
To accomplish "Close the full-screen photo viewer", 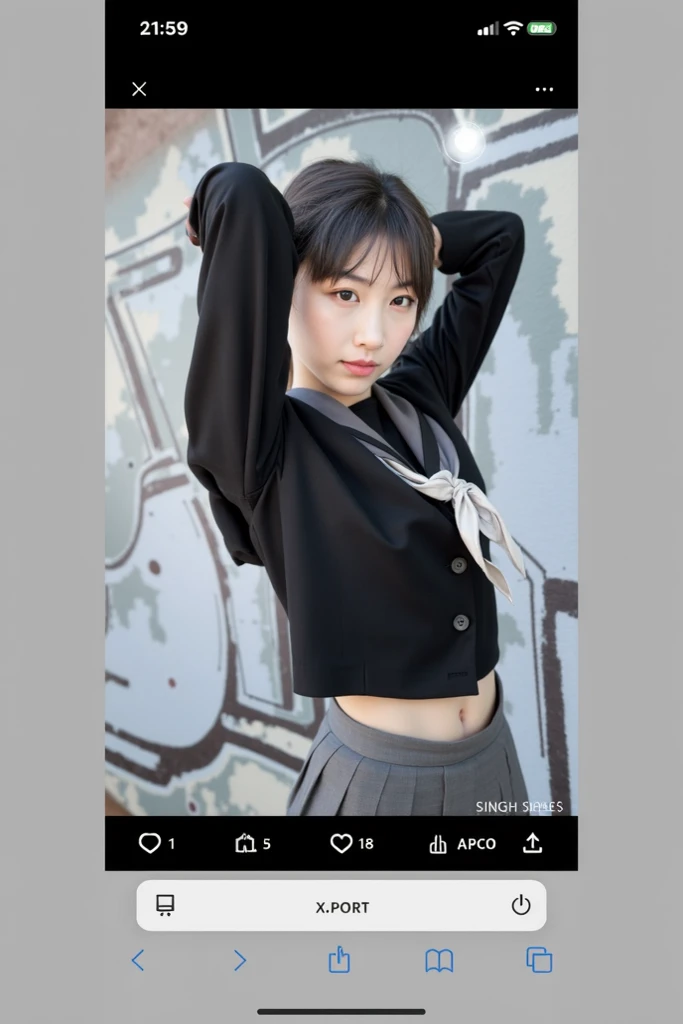I will (139, 89).
